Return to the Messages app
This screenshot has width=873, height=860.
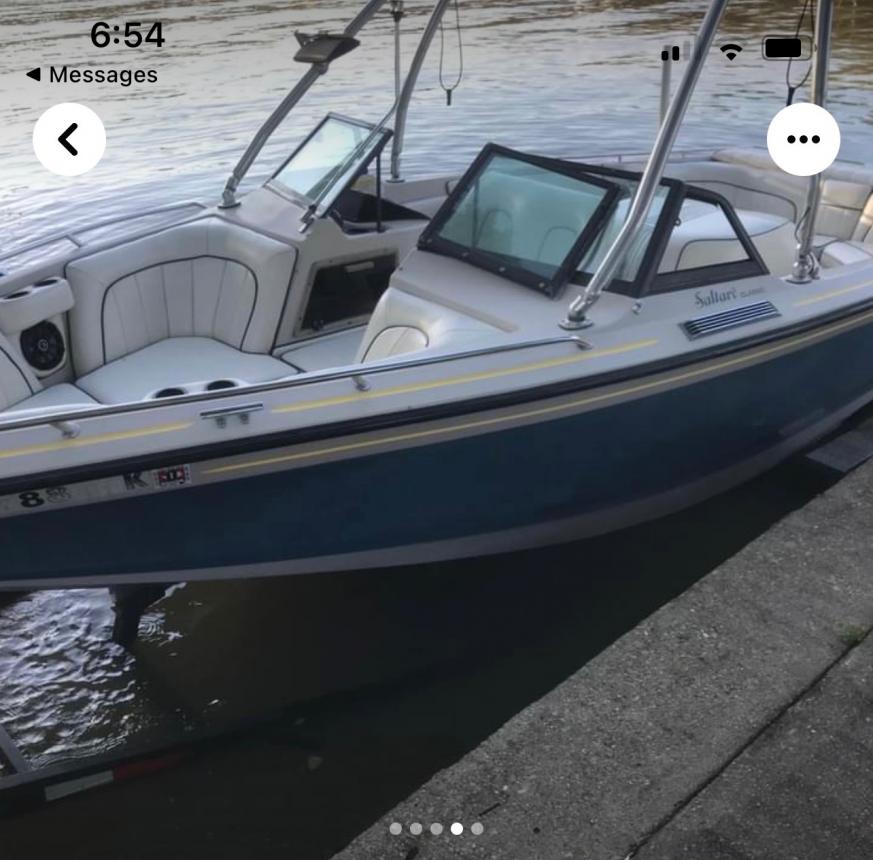(x=92, y=75)
